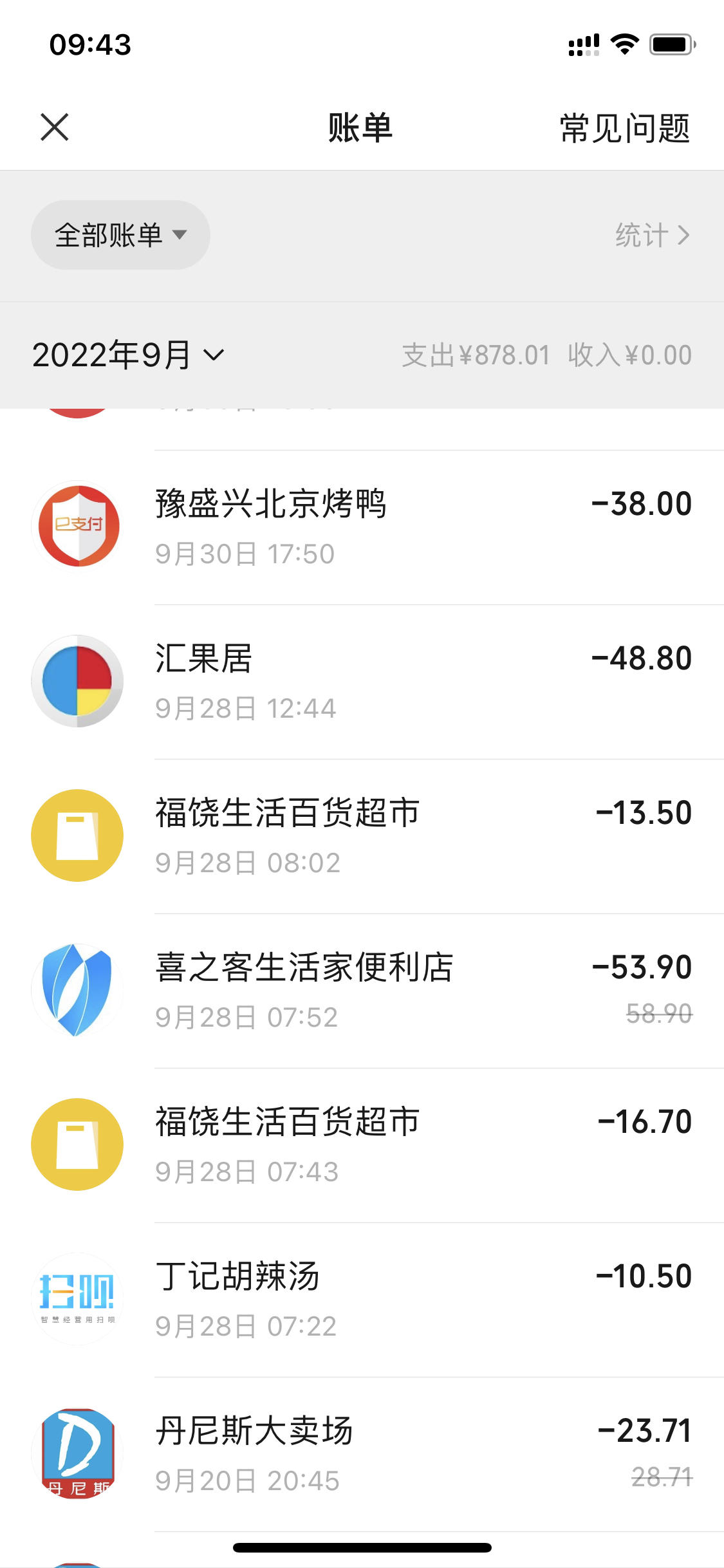Screen dimensions: 724x1568
Task: Change the month from 2022年9月
Action: pyautogui.click(x=128, y=355)
